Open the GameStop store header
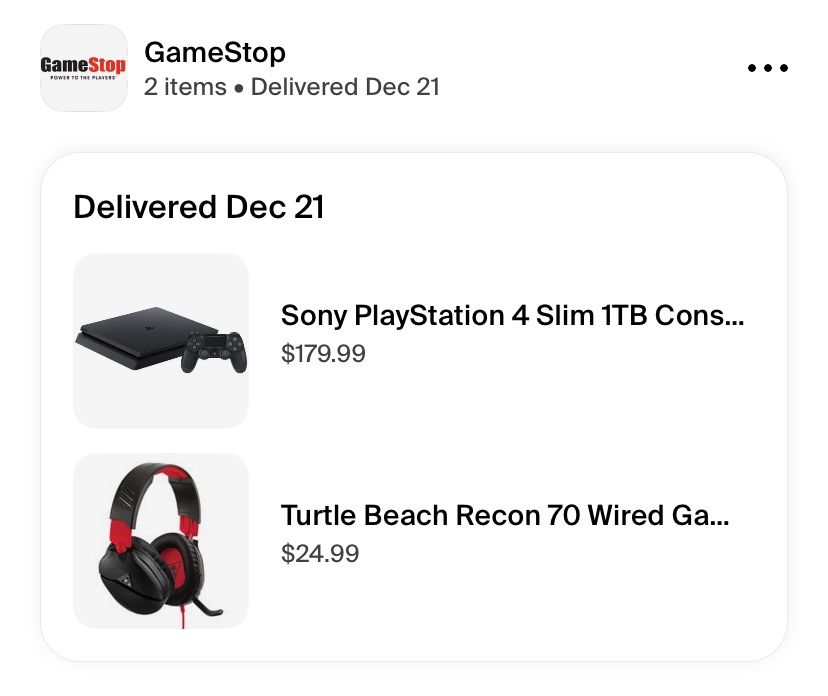Viewport: 828px width, 696px height. point(215,52)
